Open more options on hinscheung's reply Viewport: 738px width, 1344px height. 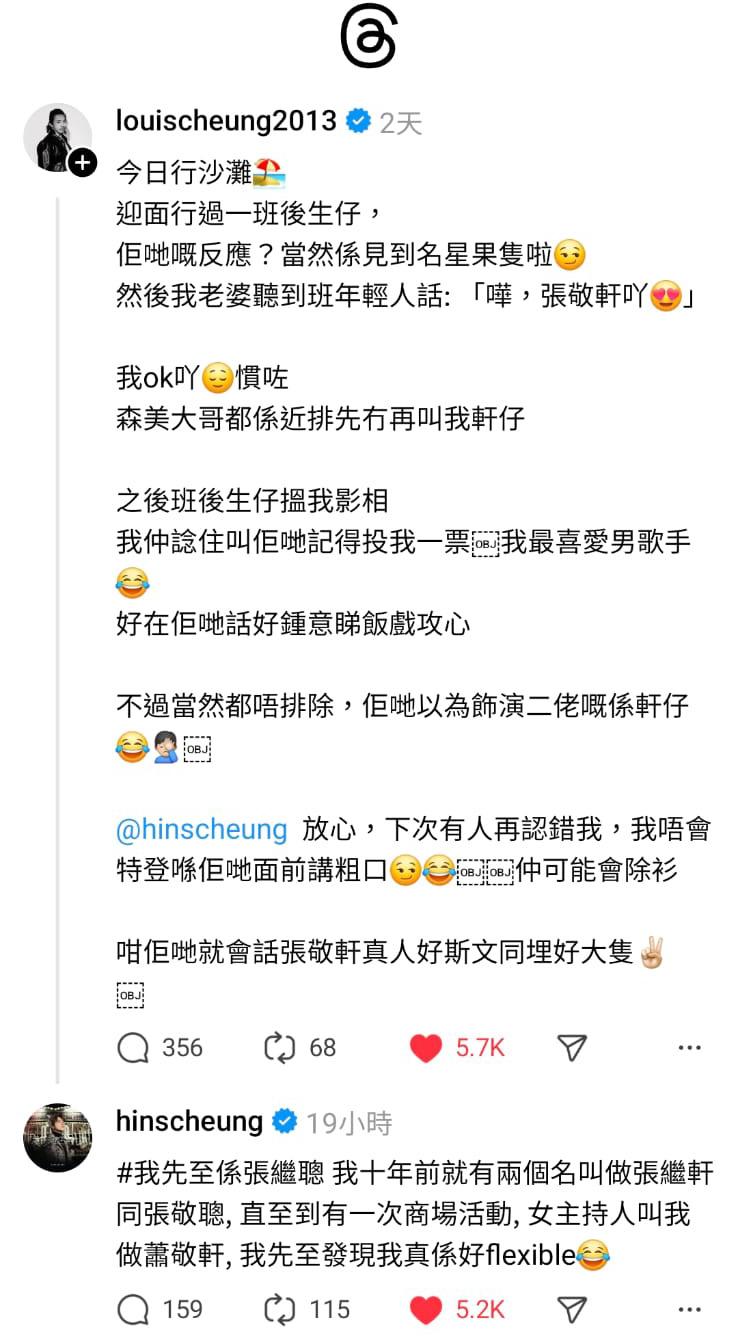point(689,1309)
